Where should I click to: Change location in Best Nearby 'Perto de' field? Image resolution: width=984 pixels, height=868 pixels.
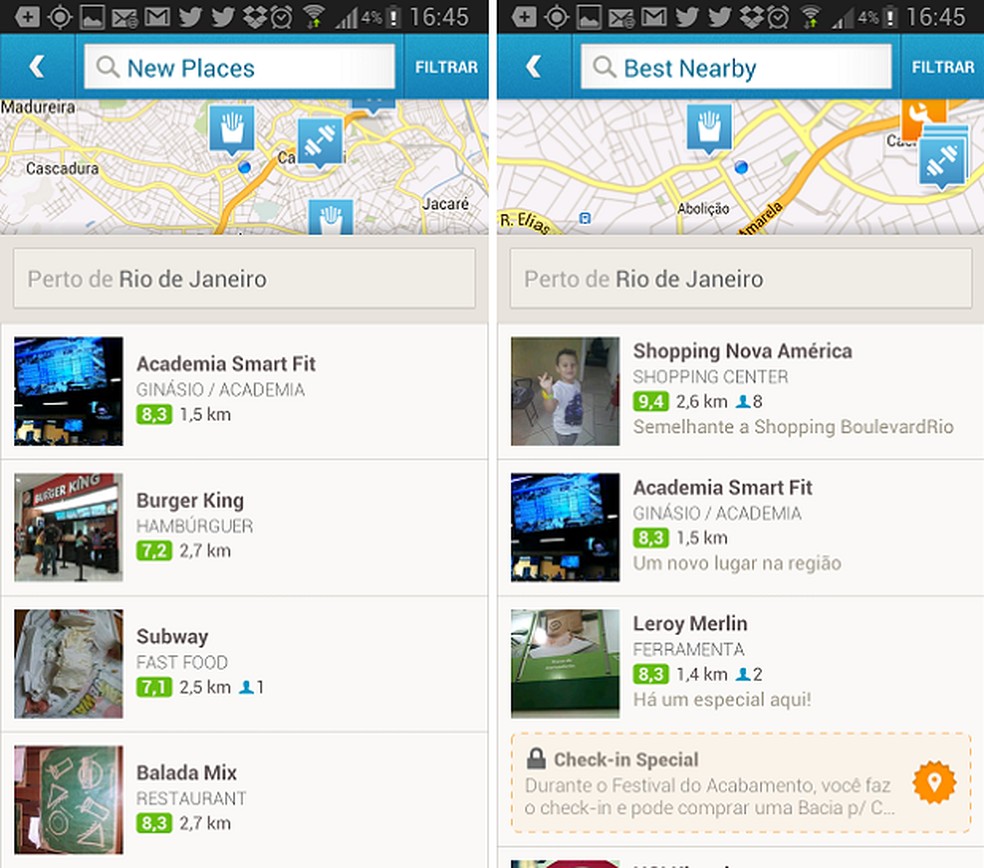click(740, 279)
